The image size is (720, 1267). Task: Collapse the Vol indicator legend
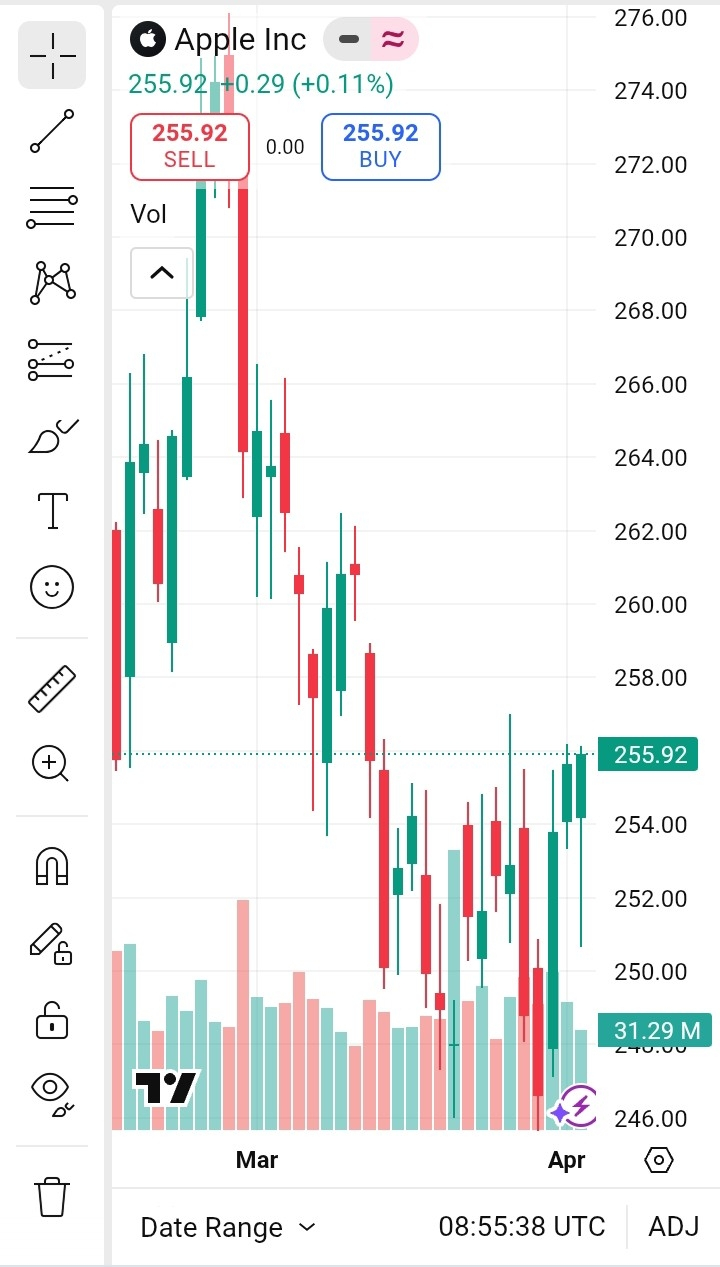[x=162, y=272]
